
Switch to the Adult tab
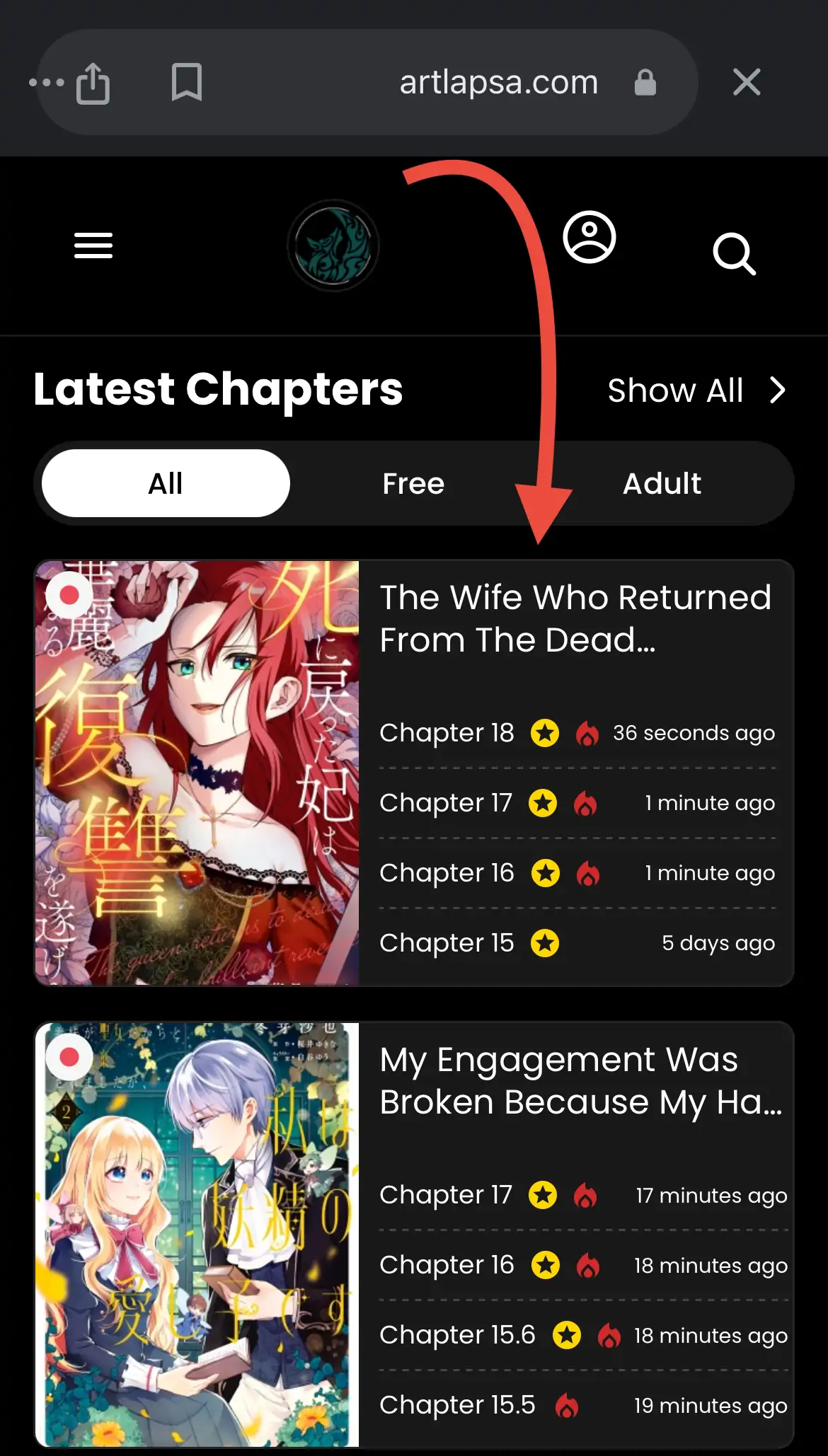662,484
